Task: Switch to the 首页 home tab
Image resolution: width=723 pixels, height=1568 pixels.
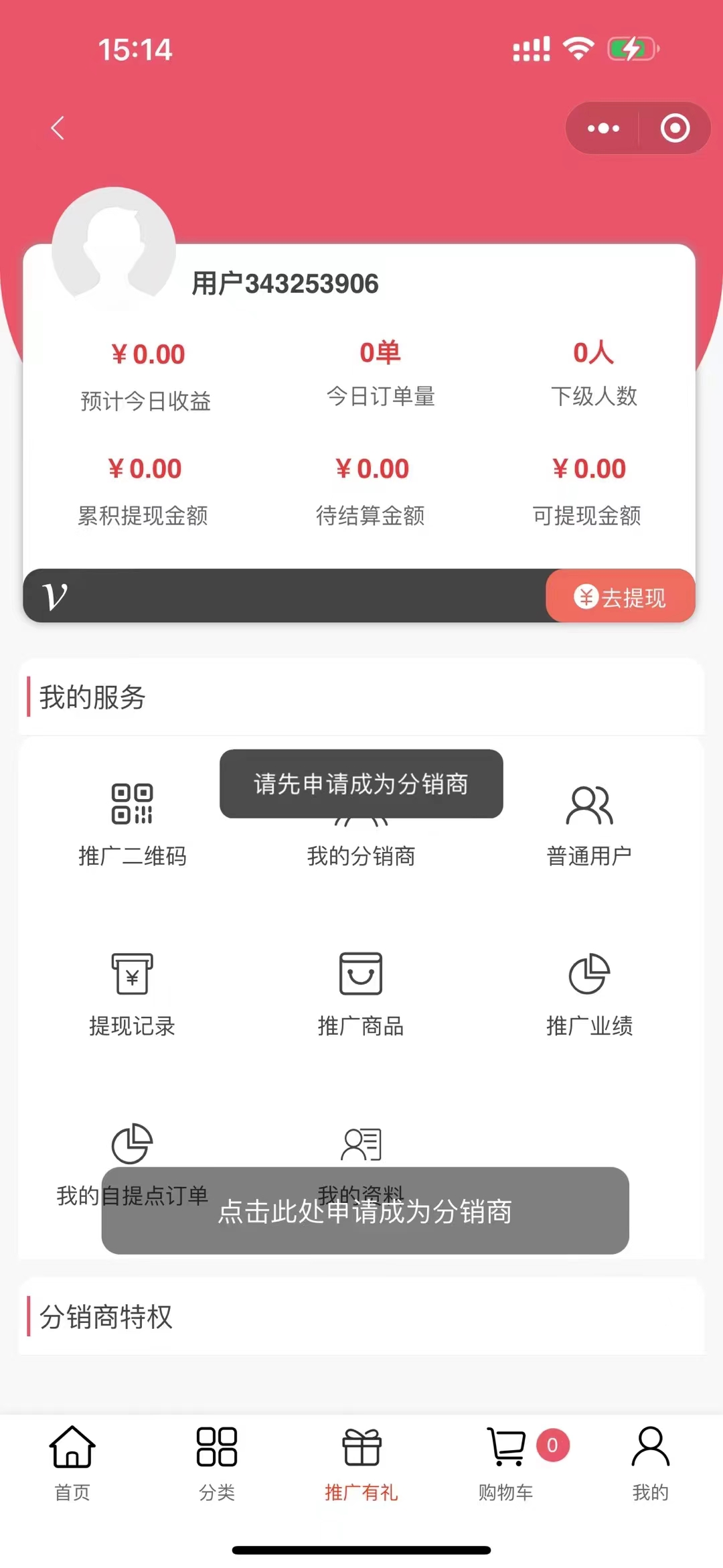Action: (x=72, y=1464)
